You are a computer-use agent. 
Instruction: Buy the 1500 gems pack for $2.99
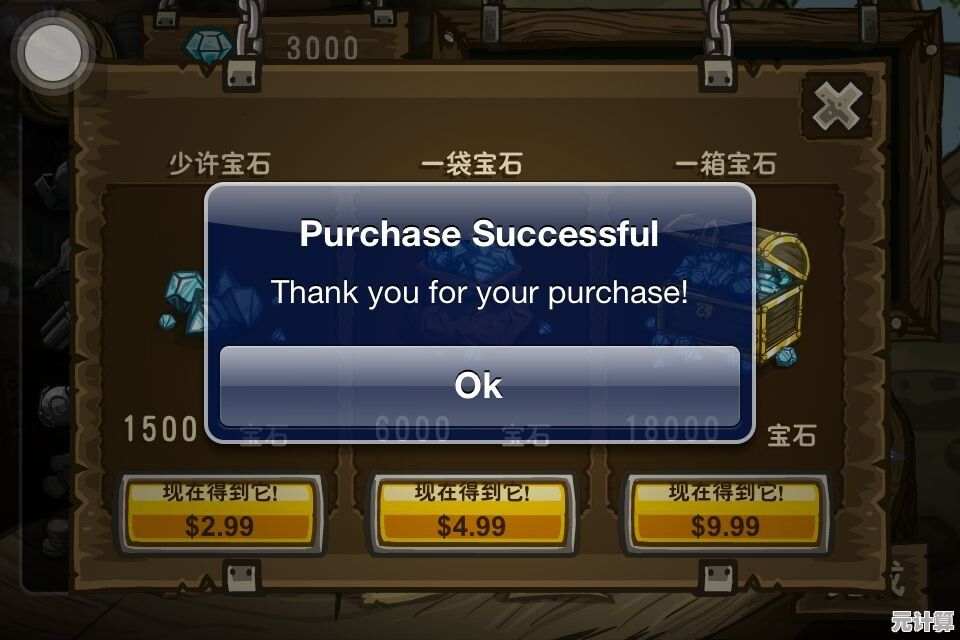(x=220, y=512)
